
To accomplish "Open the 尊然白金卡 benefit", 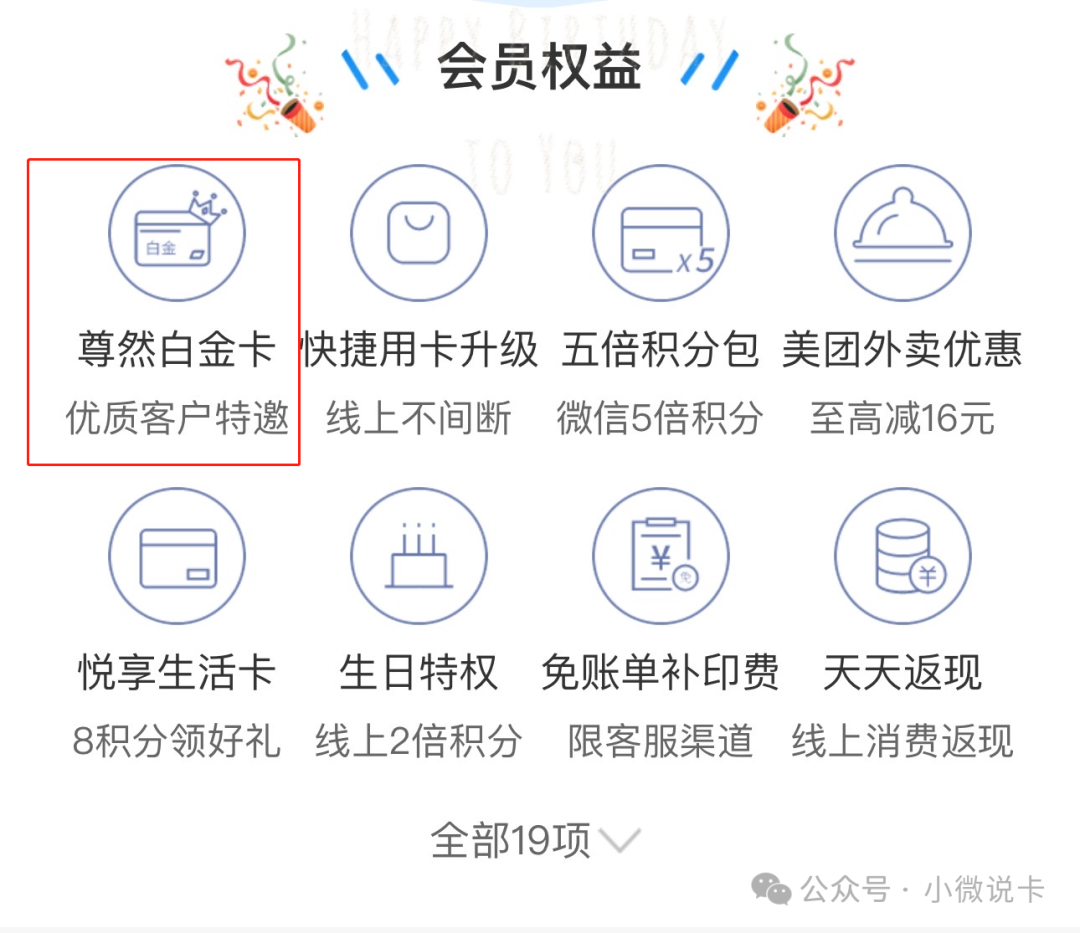I will point(177,233).
